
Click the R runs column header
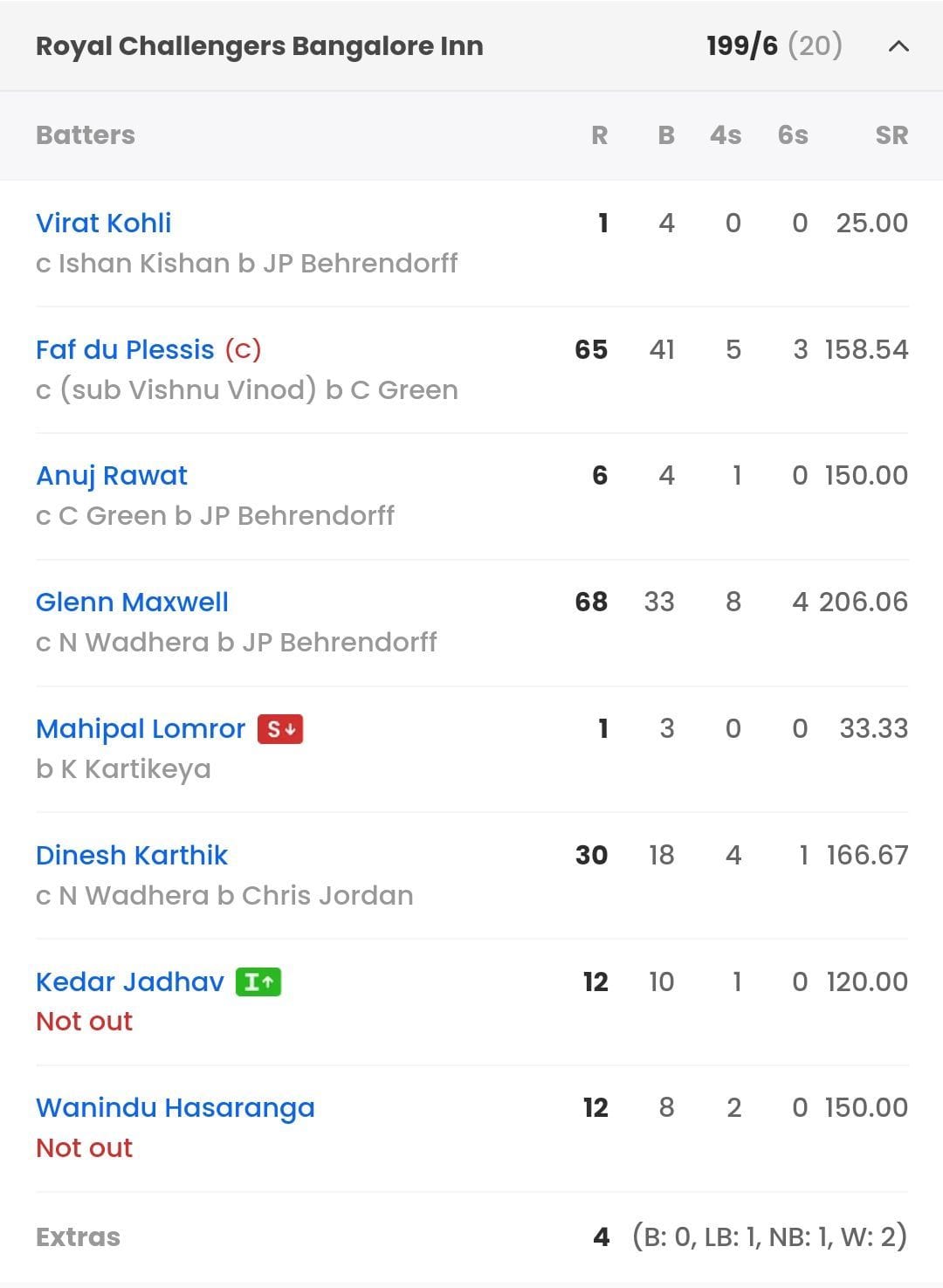click(600, 134)
